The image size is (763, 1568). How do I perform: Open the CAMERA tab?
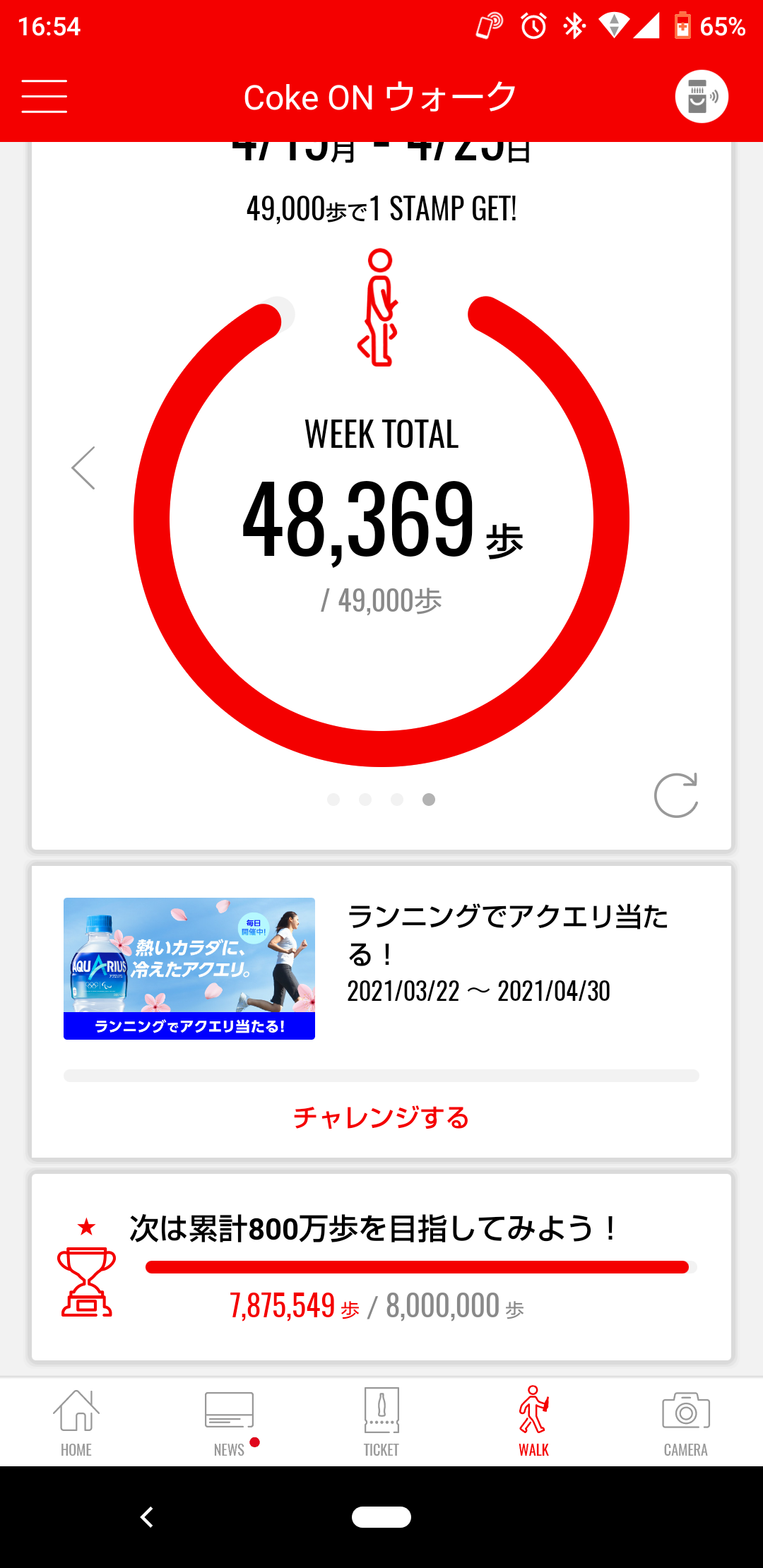[x=685, y=1423]
